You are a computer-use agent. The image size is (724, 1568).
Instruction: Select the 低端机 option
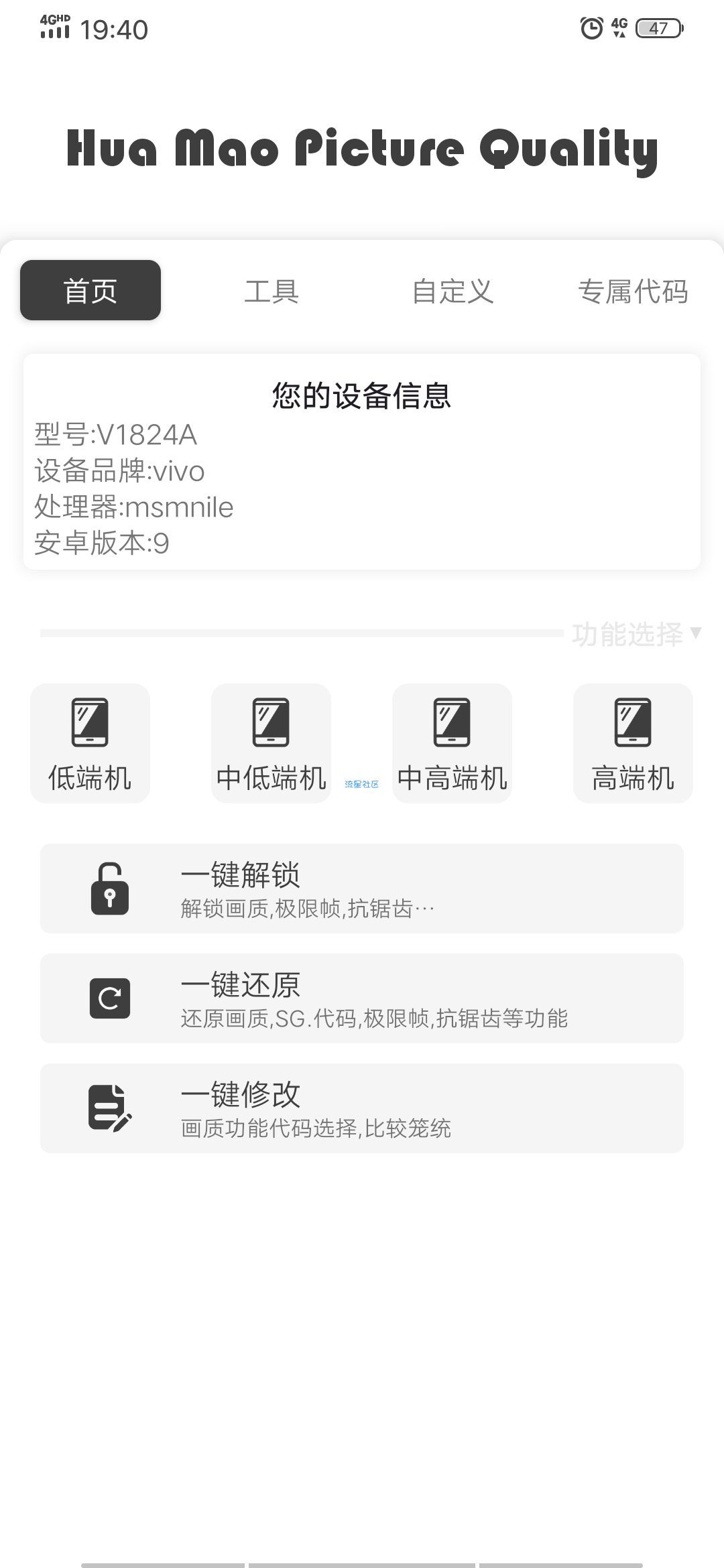click(90, 743)
